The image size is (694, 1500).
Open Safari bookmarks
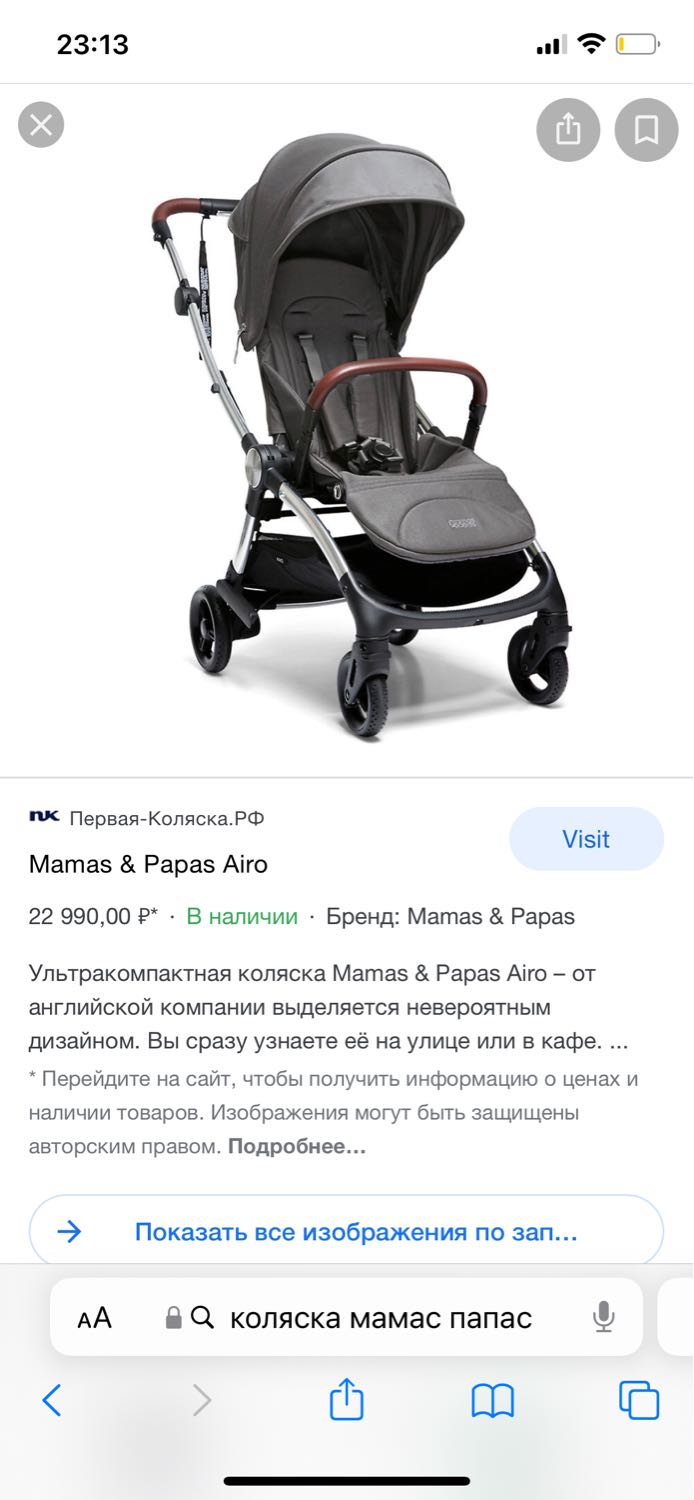click(x=492, y=1401)
